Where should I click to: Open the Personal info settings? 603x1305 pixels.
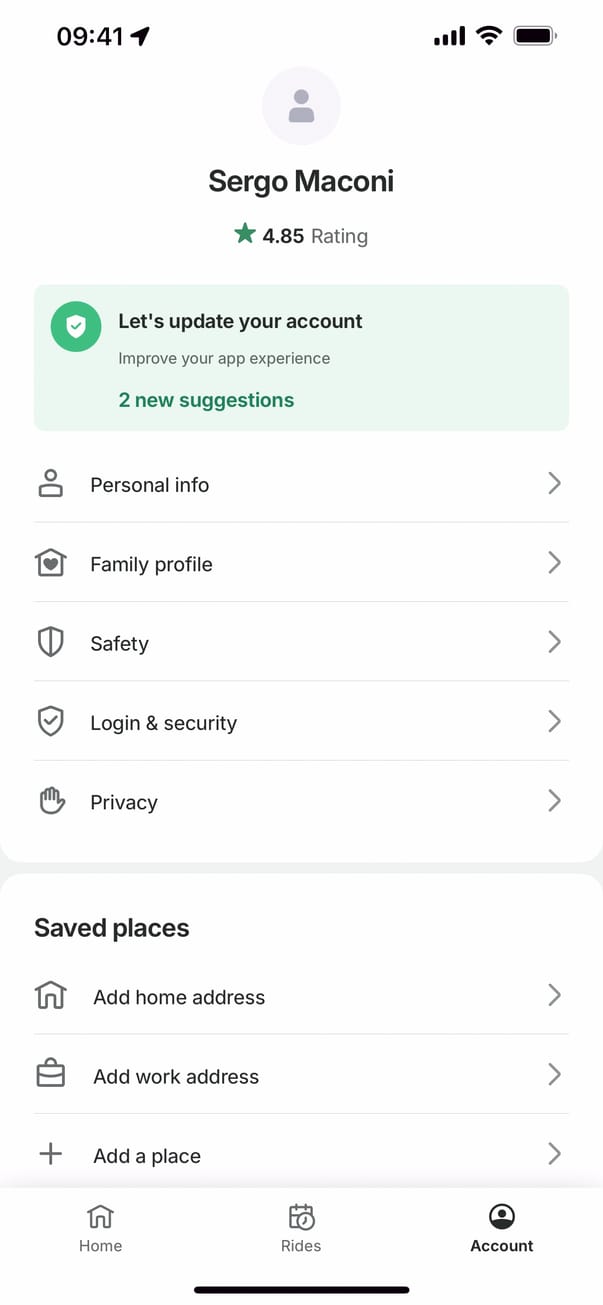point(300,485)
